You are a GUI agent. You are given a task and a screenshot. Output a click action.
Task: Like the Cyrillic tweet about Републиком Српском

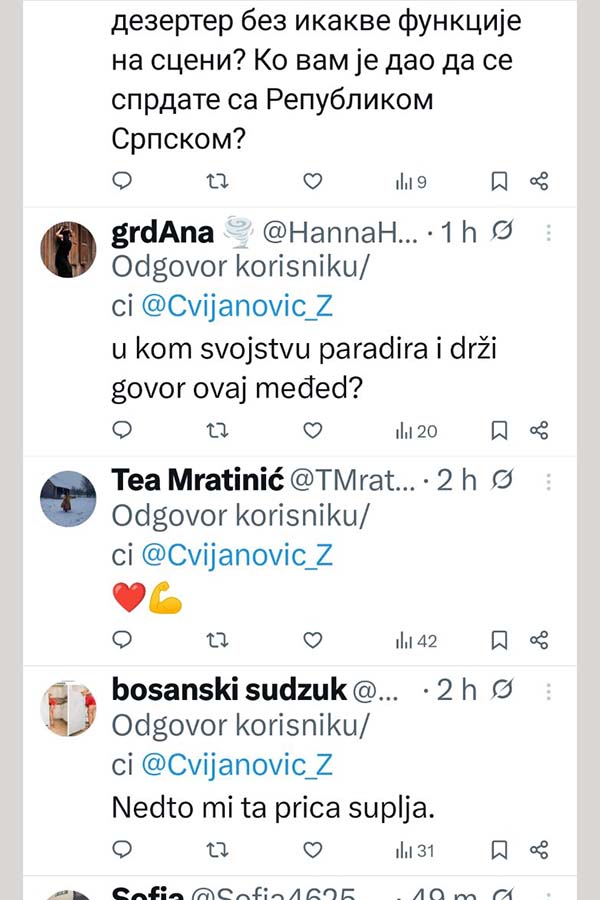coord(313,181)
